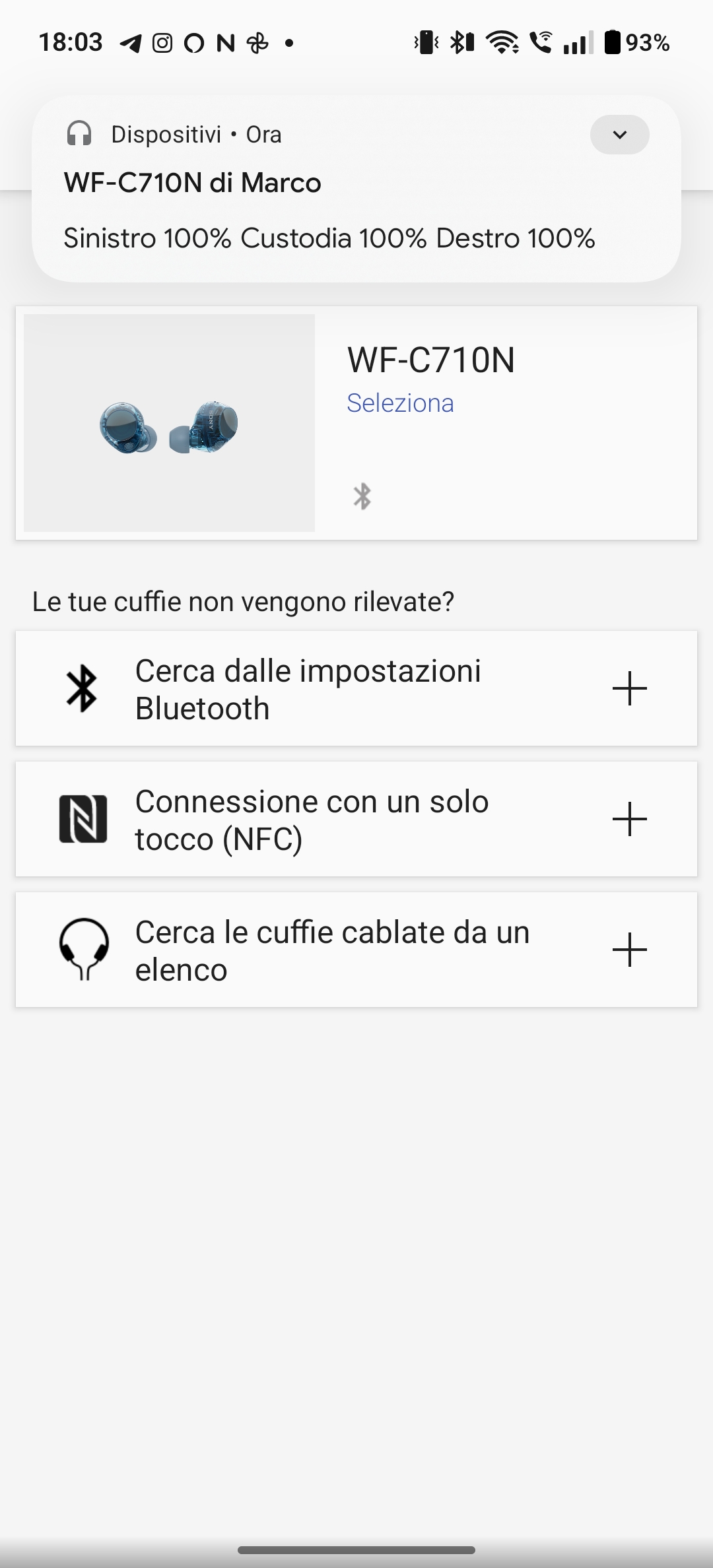Expand the Dispositivi notification chevron
713x1568 pixels.
pyautogui.click(x=619, y=135)
